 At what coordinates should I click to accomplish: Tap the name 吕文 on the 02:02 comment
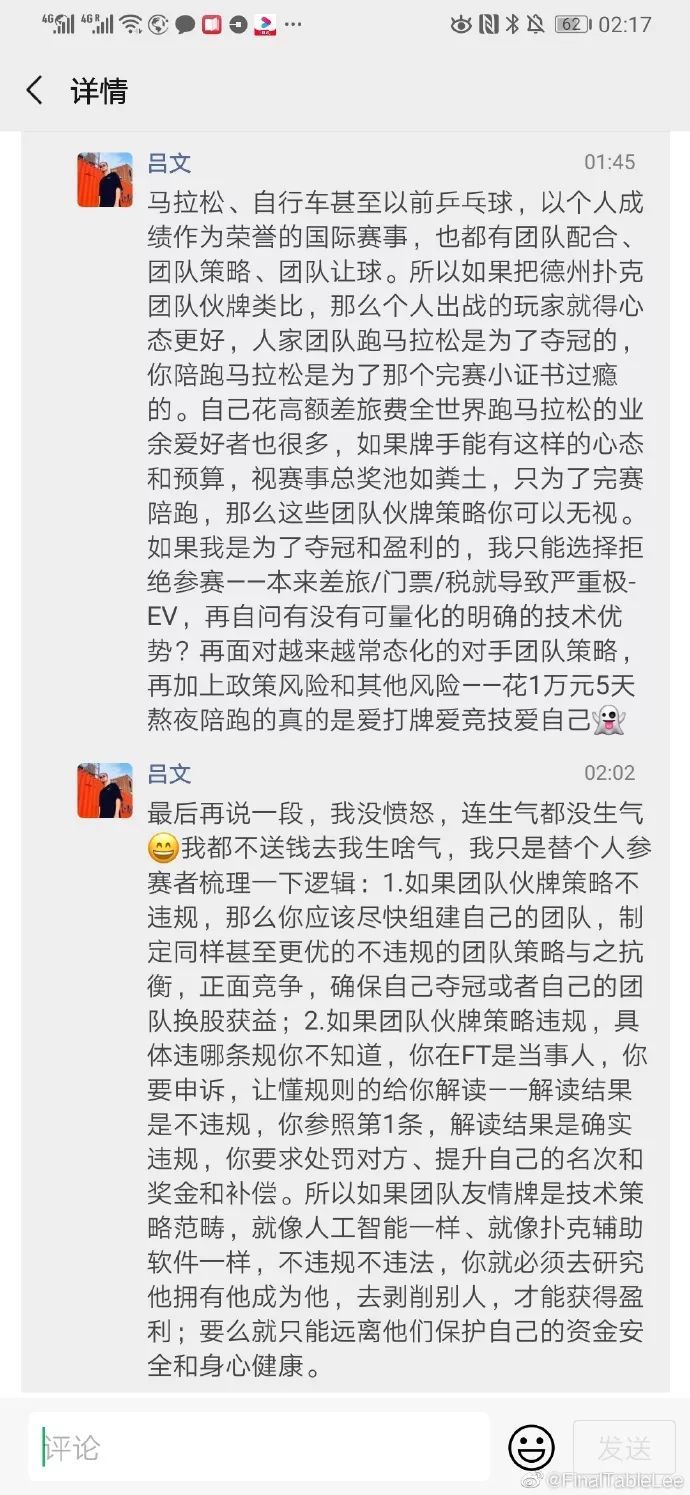click(169, 774)
